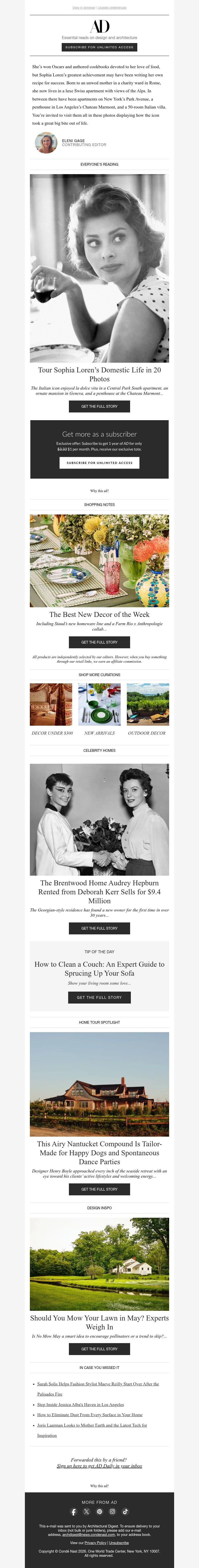Get the full story on Sophia Loren

click(x=99, y=406)
